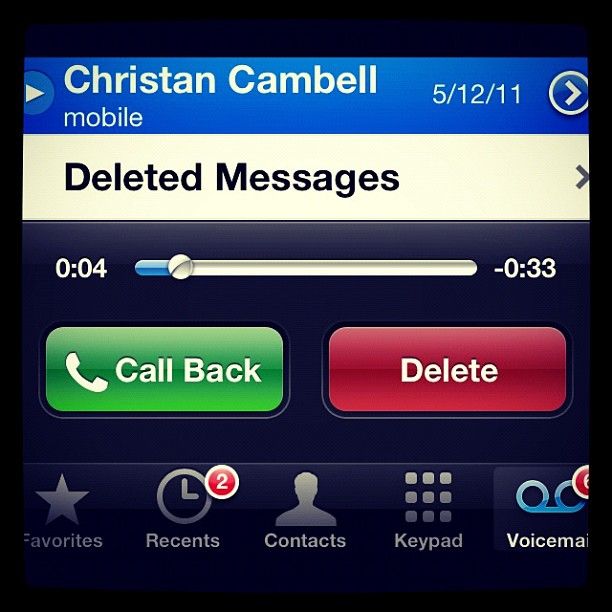612x612 pixels.
Task: Open details for Christan Cambell's voicemail
Action: tap(568, 95)
